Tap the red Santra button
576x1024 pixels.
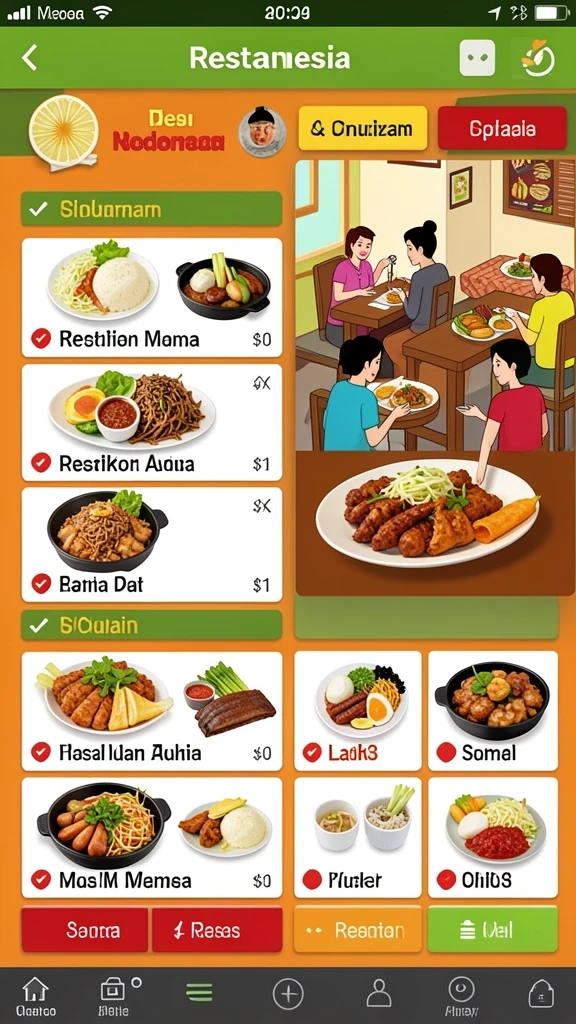coord(85,930)
